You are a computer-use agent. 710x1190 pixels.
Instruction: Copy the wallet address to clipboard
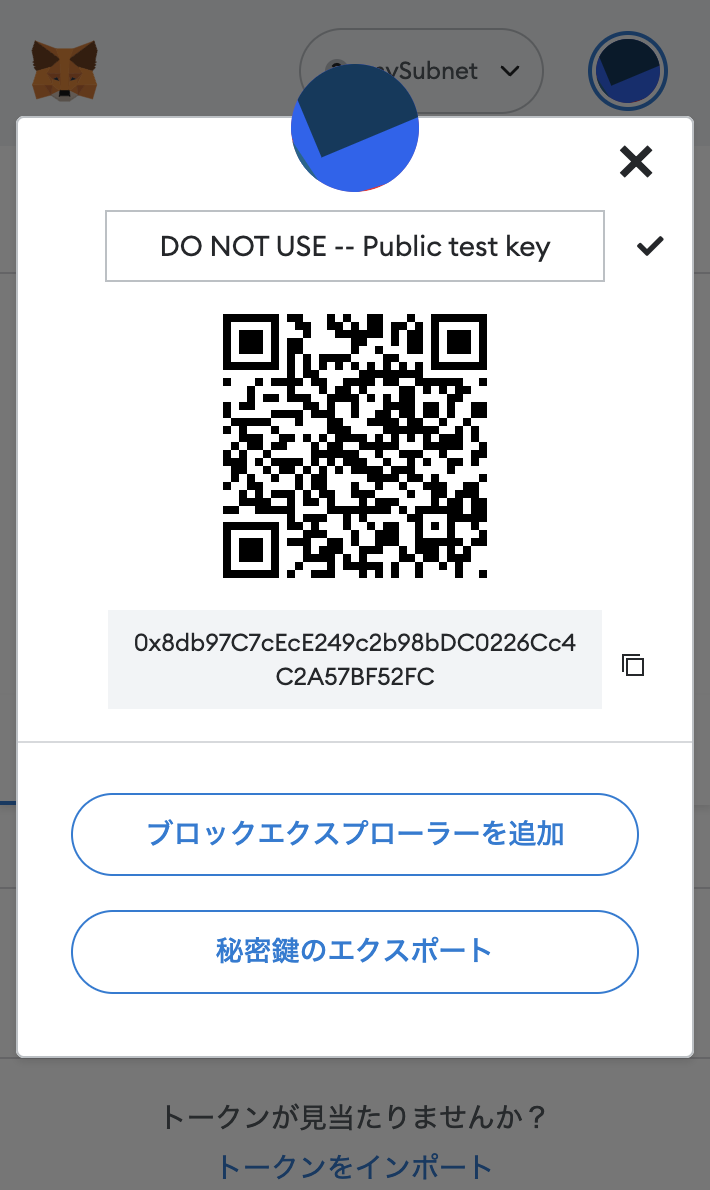pos(633,665)
